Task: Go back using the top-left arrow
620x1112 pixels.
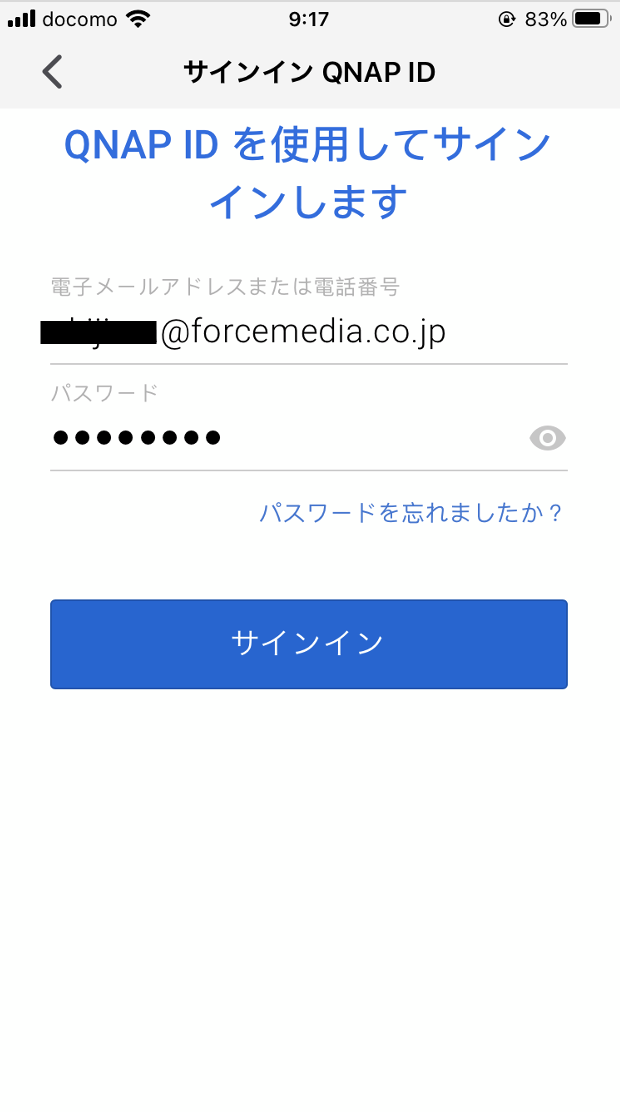Action: pos(52,72)
